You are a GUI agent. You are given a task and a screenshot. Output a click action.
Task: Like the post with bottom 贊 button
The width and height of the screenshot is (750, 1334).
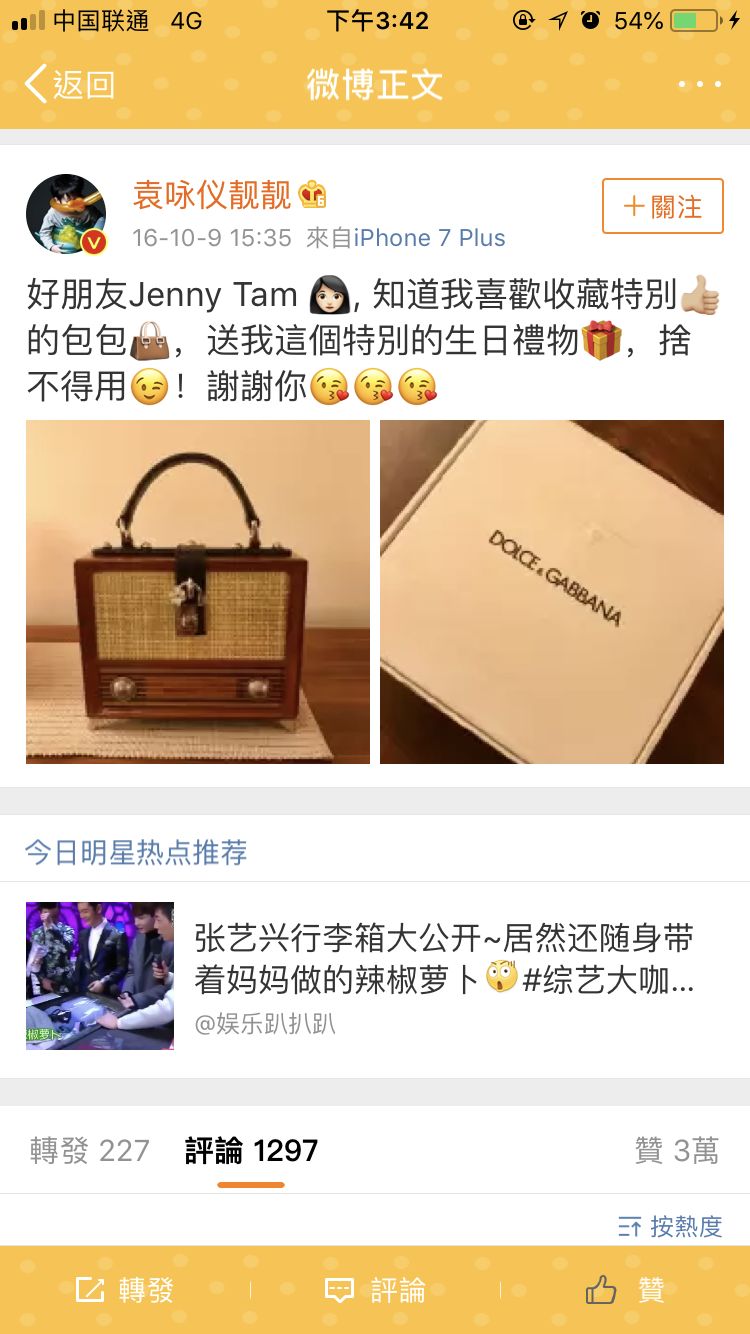coord(625,1290)
